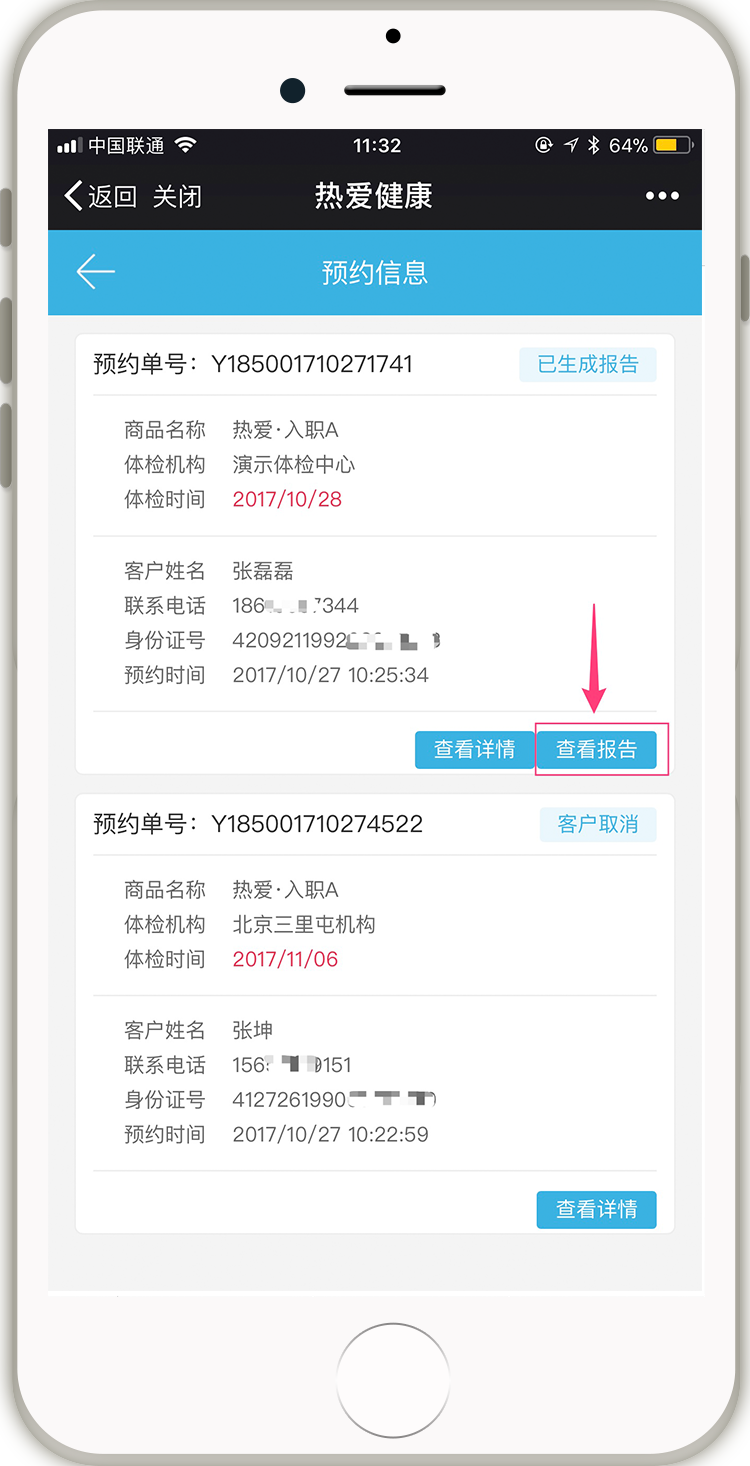Open 查看报告 for 张磊磊's order
The height and width of the screenshot is (1466, 750).
[x=596, y=750]
